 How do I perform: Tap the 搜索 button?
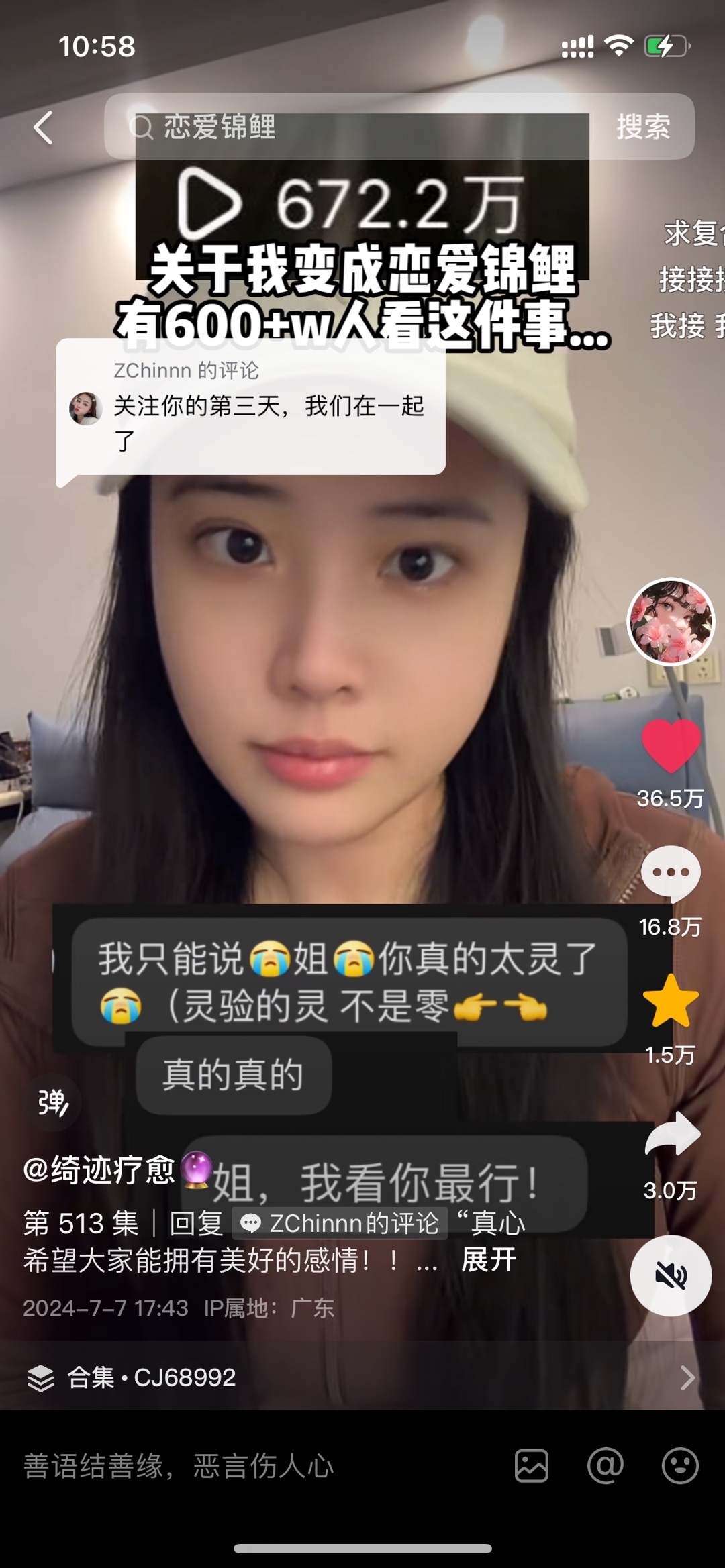(x=642, y=126)
